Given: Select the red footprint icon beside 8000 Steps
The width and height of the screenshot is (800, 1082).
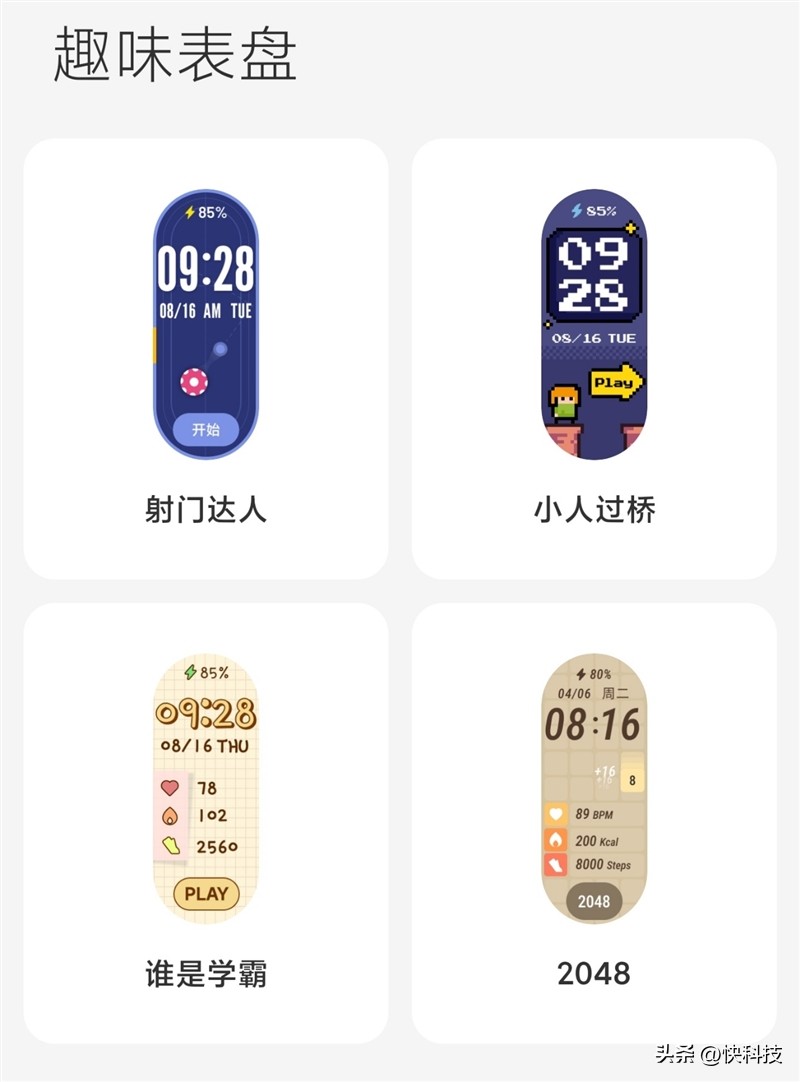Looking at the screenshot, I should (x=556, y=864).
